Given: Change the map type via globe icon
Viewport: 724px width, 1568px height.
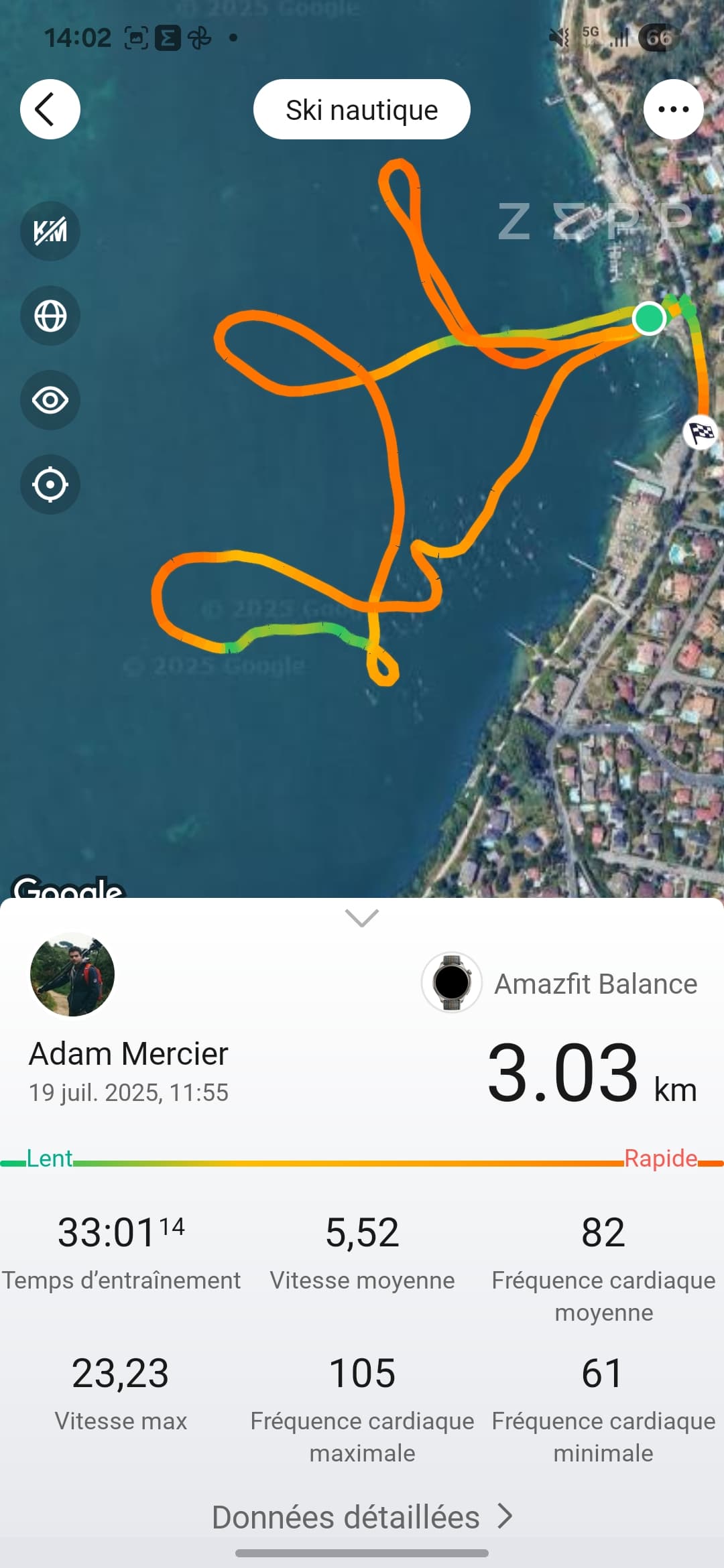Looking at the screenshot, I should click(50, 316).
